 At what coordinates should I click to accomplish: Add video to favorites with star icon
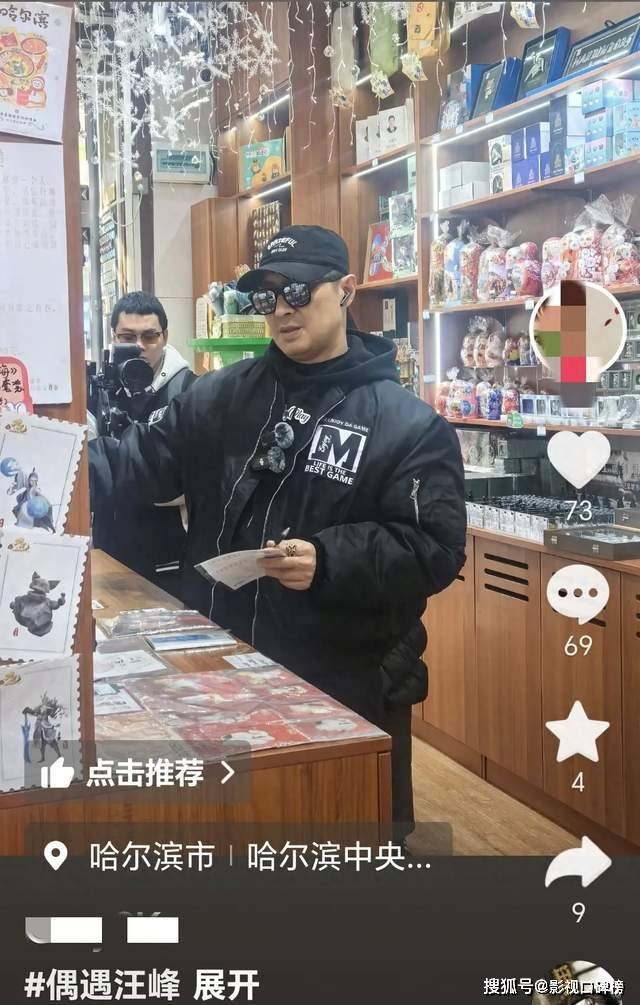coord(577,733)
